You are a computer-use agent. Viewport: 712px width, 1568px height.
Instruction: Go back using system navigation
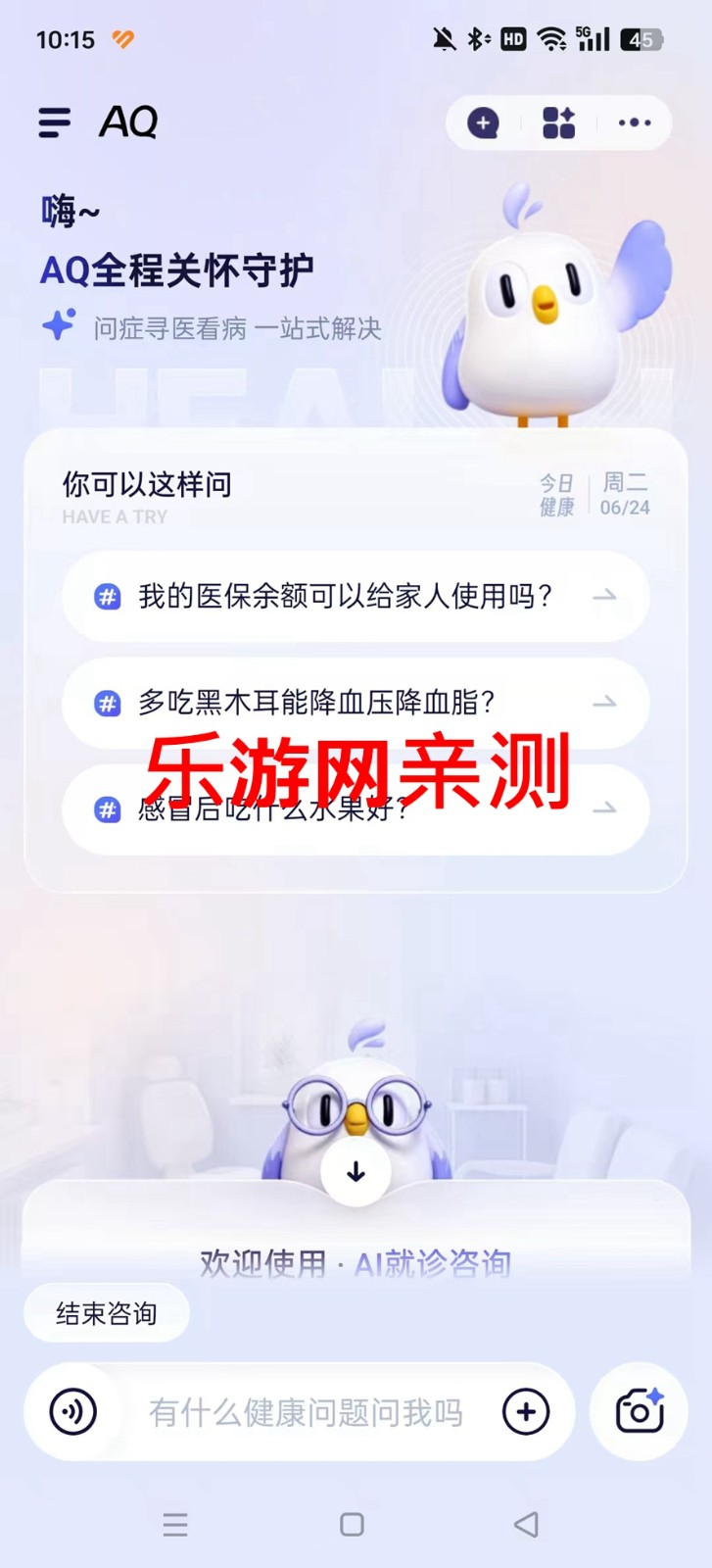tap(526, 1524)
